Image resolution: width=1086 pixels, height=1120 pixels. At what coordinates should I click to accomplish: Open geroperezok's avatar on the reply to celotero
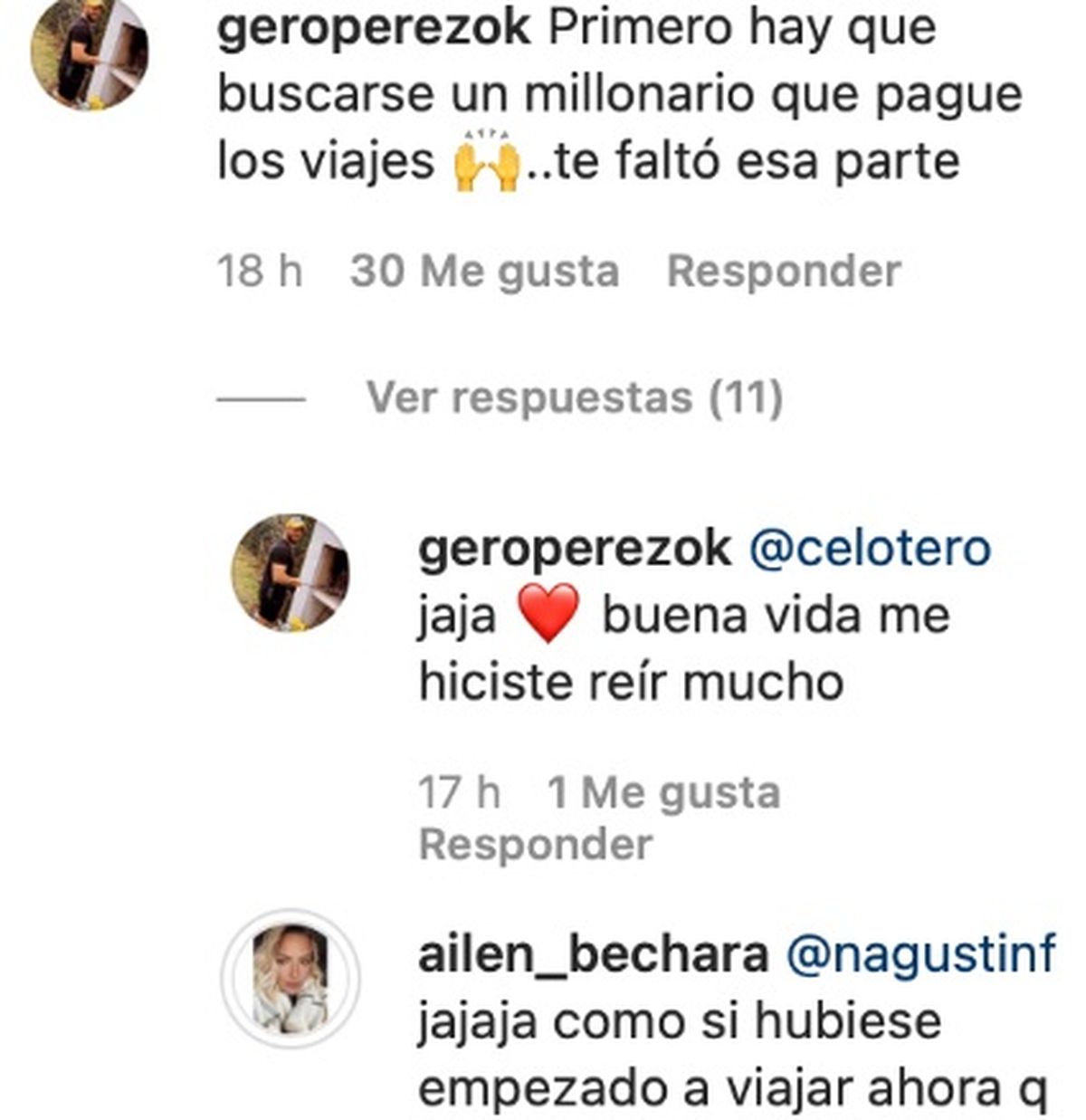pos(291,572)
